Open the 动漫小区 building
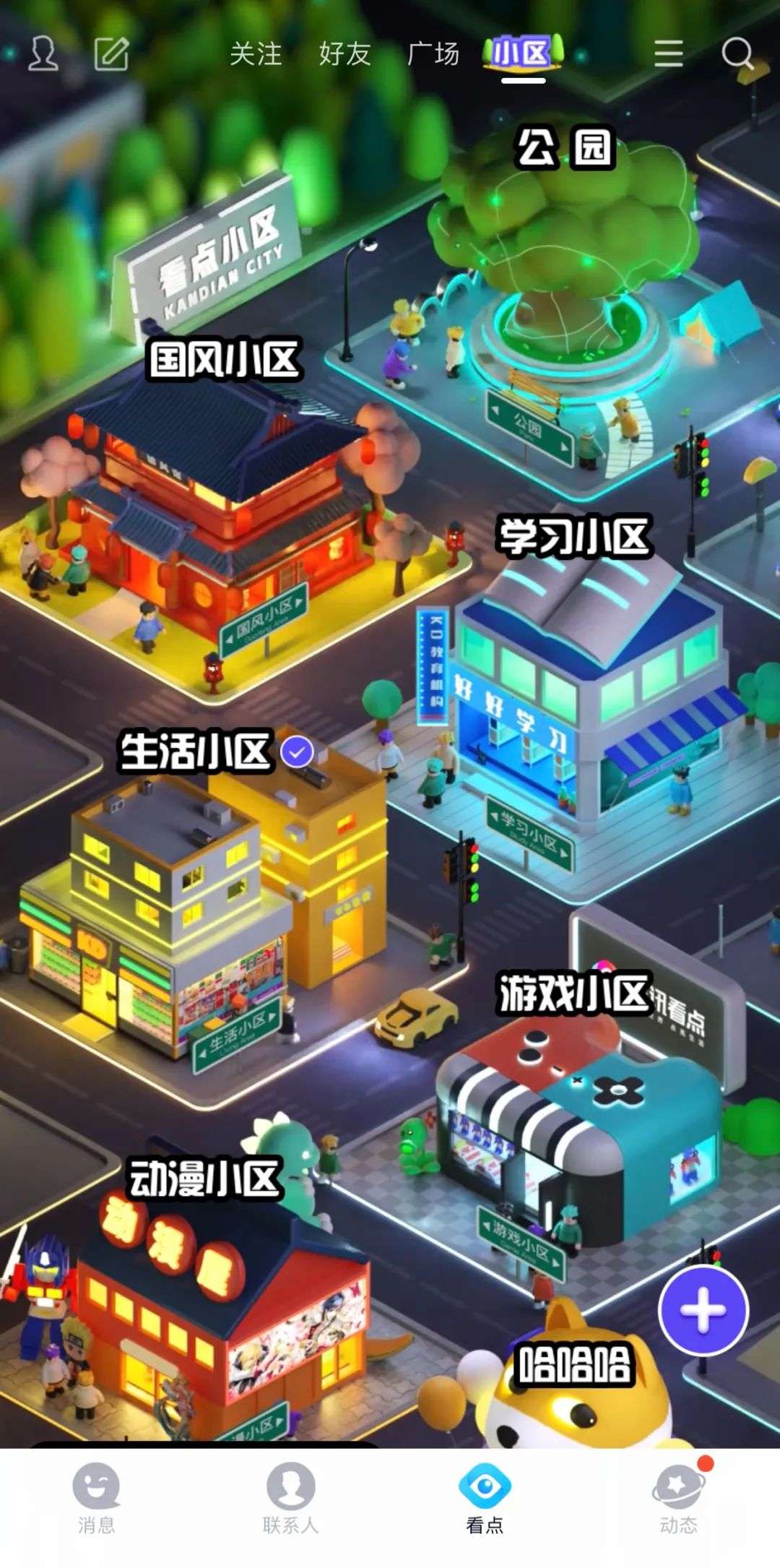780x1568 pixels. coord(204,1178)
